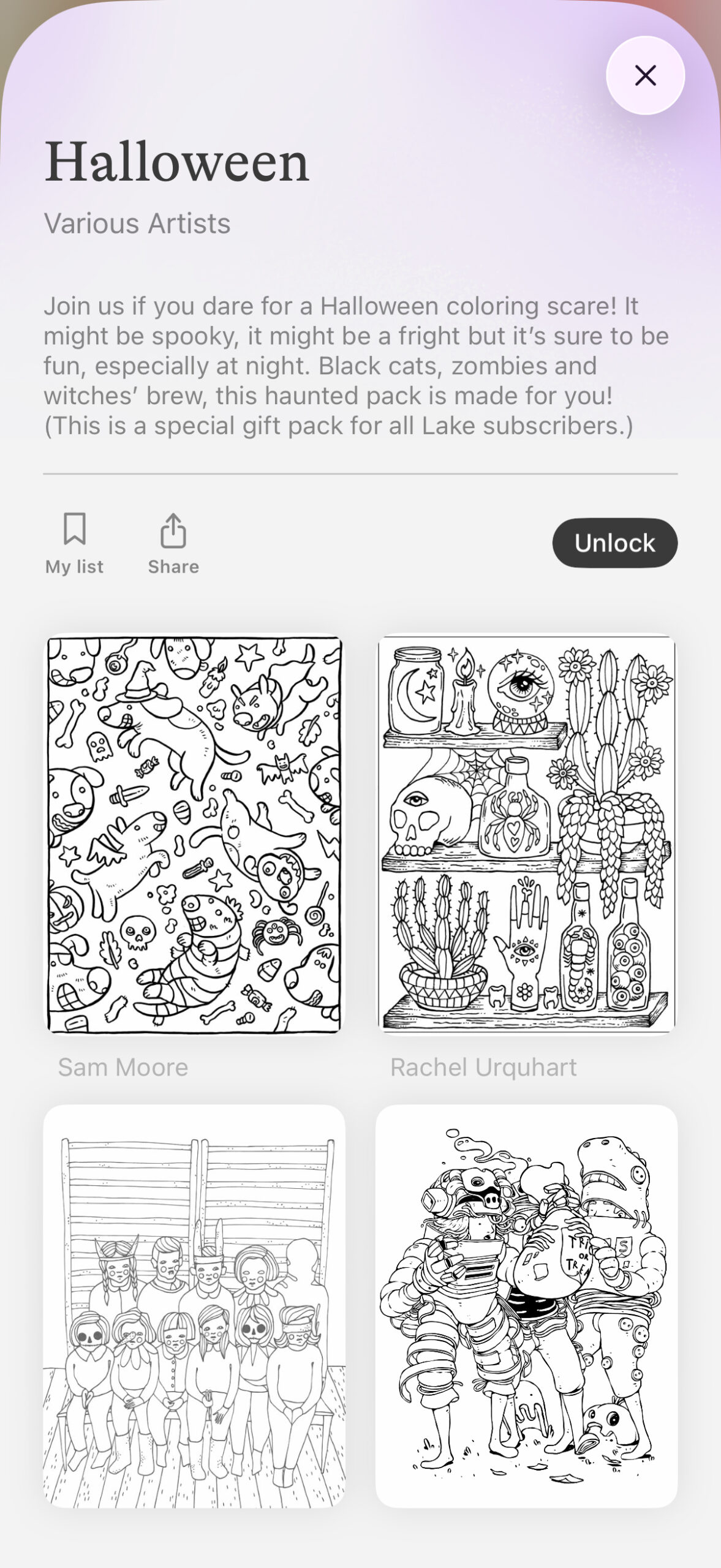Open Rachel Urquhart's witchy shelf coloring page

pos(526,834)
